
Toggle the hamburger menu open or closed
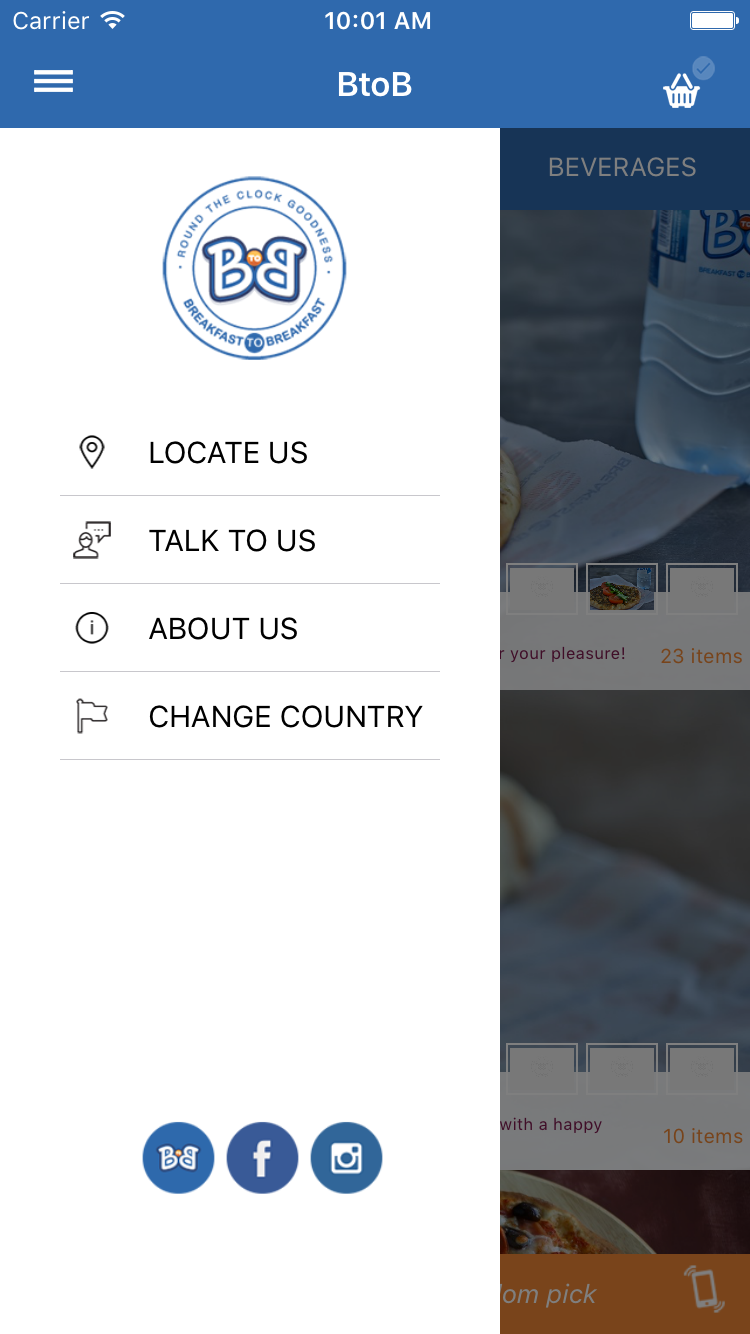[x=53, y=81]
